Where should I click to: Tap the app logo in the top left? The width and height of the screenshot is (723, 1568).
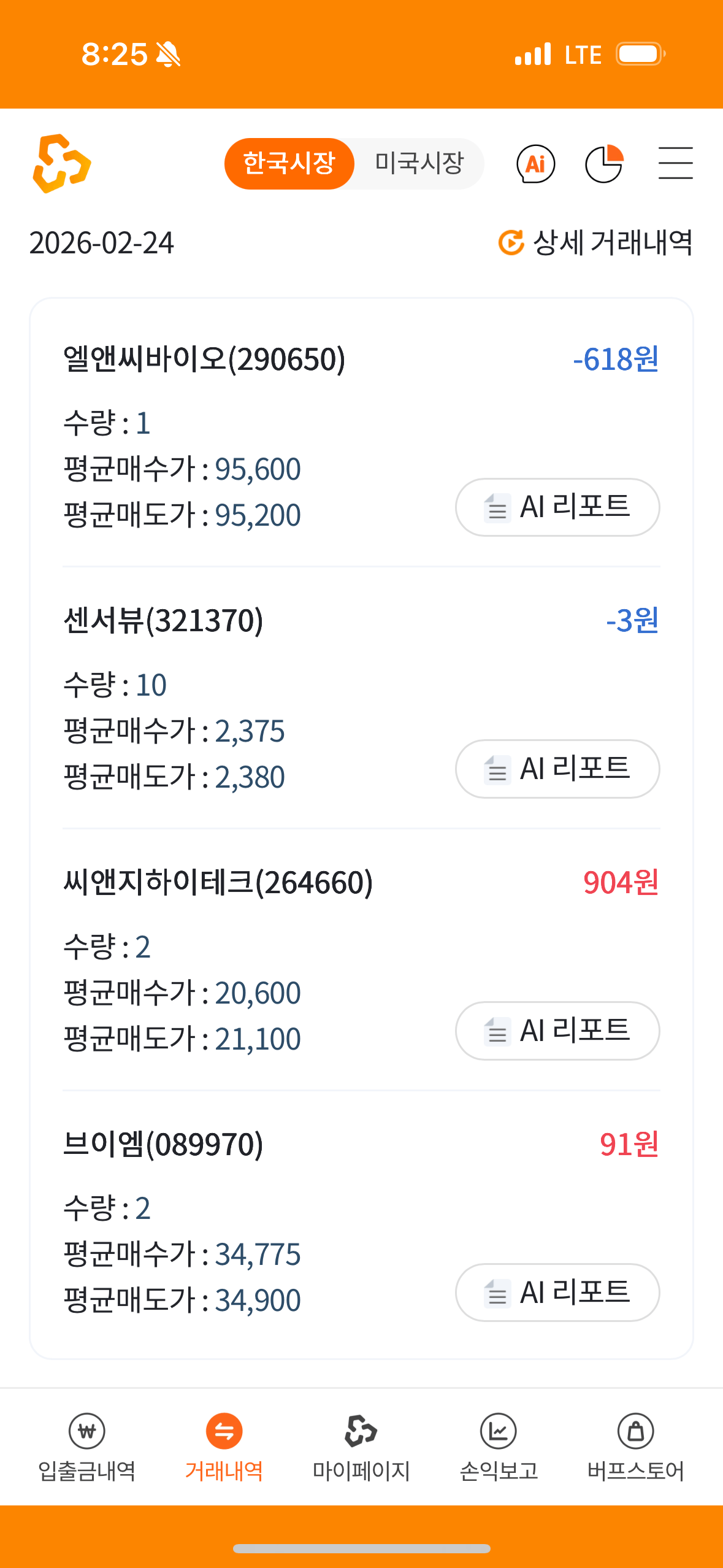point(61,163)
